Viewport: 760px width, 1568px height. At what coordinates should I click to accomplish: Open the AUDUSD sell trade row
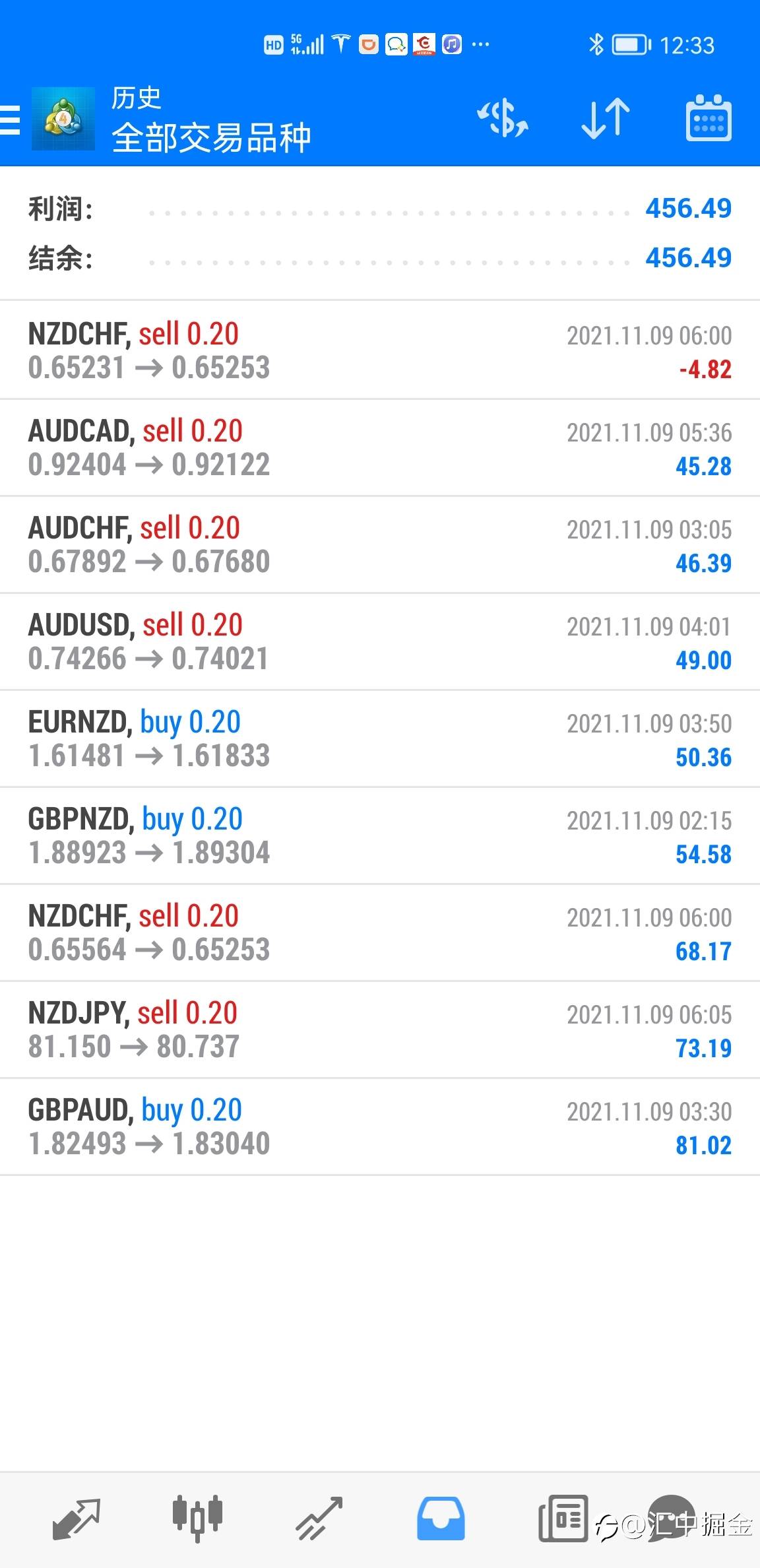pos(380,641)
